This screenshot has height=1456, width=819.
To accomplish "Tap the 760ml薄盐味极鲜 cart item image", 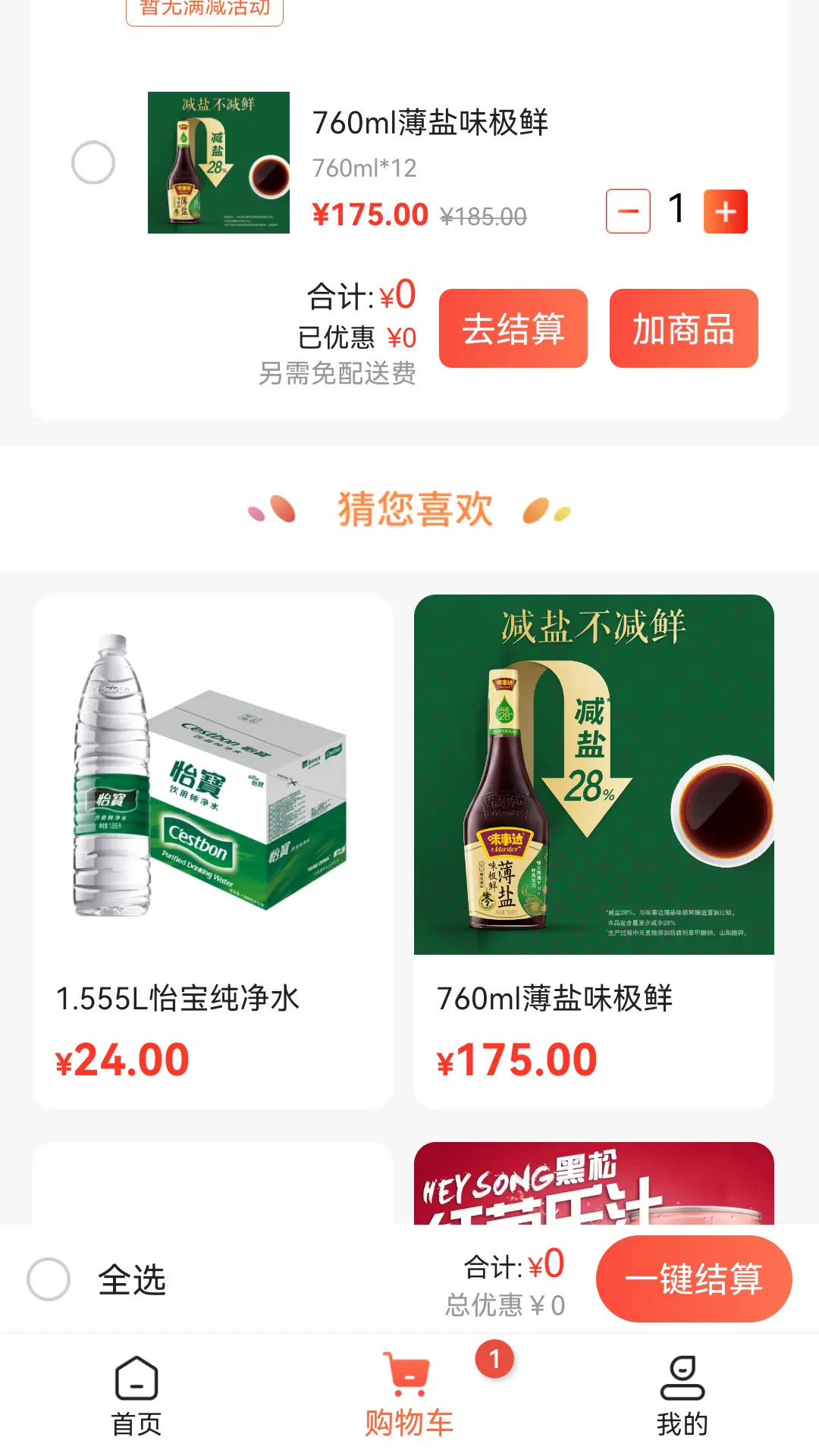I will click(x=218, y=162).
